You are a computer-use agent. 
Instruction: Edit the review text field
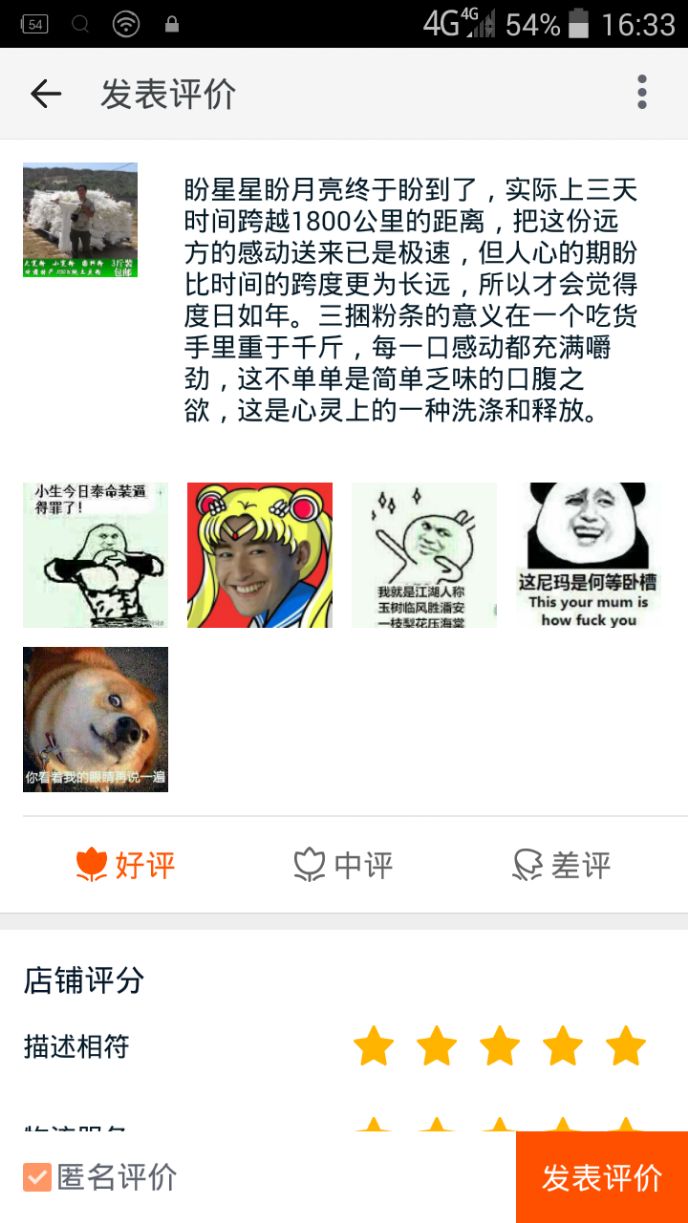(x=410, y=300)
